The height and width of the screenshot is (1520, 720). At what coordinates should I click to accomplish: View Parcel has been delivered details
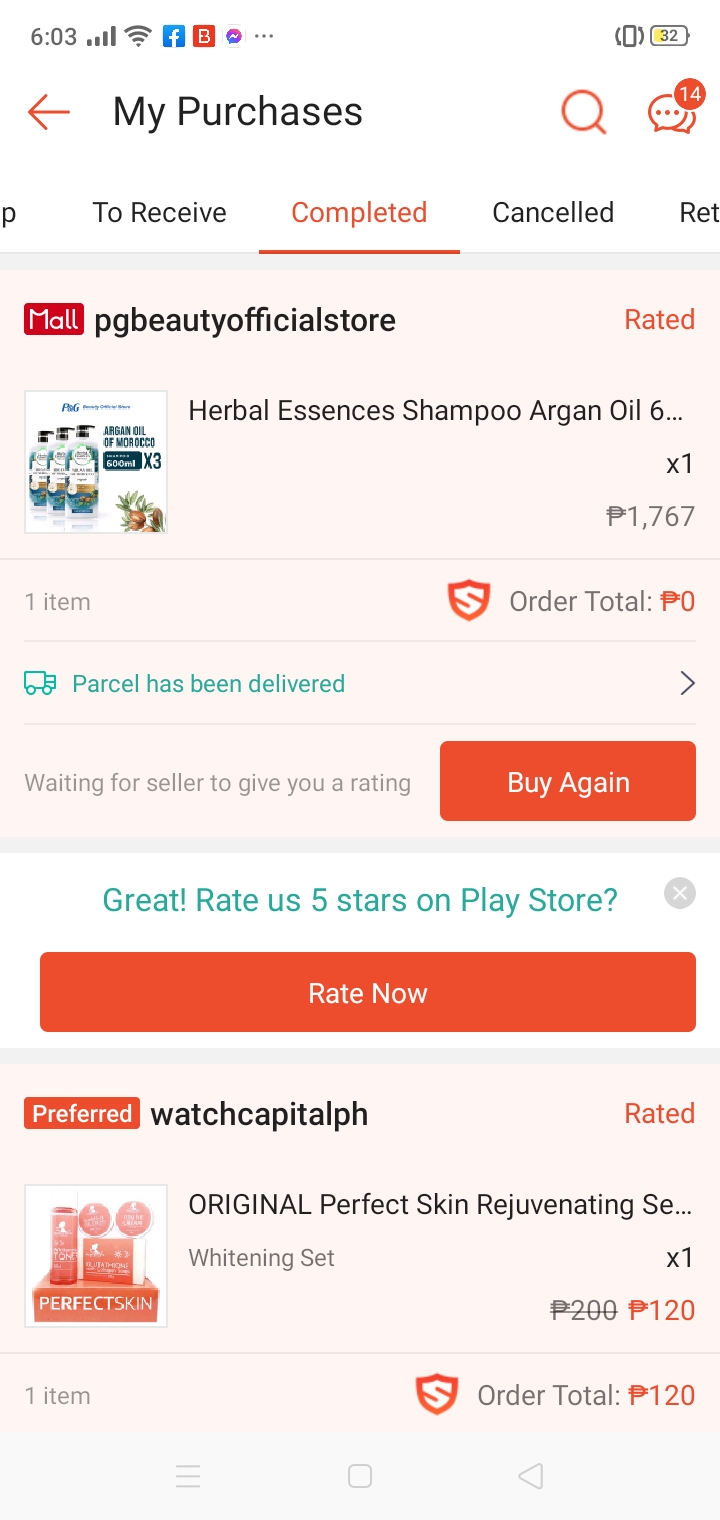pyautogui.click(x=360, y=684)
